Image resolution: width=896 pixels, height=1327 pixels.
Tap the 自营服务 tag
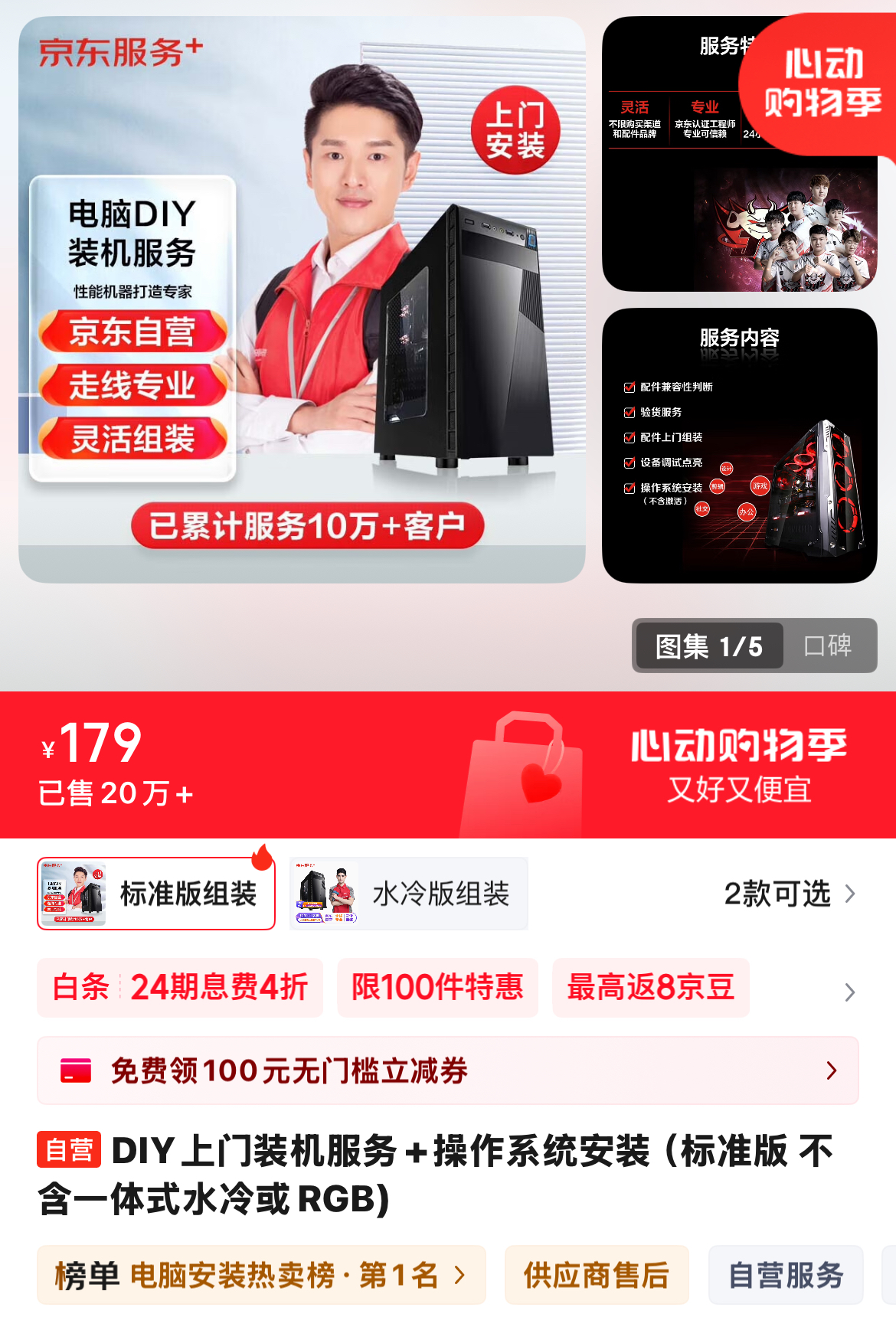(785, 1275)
